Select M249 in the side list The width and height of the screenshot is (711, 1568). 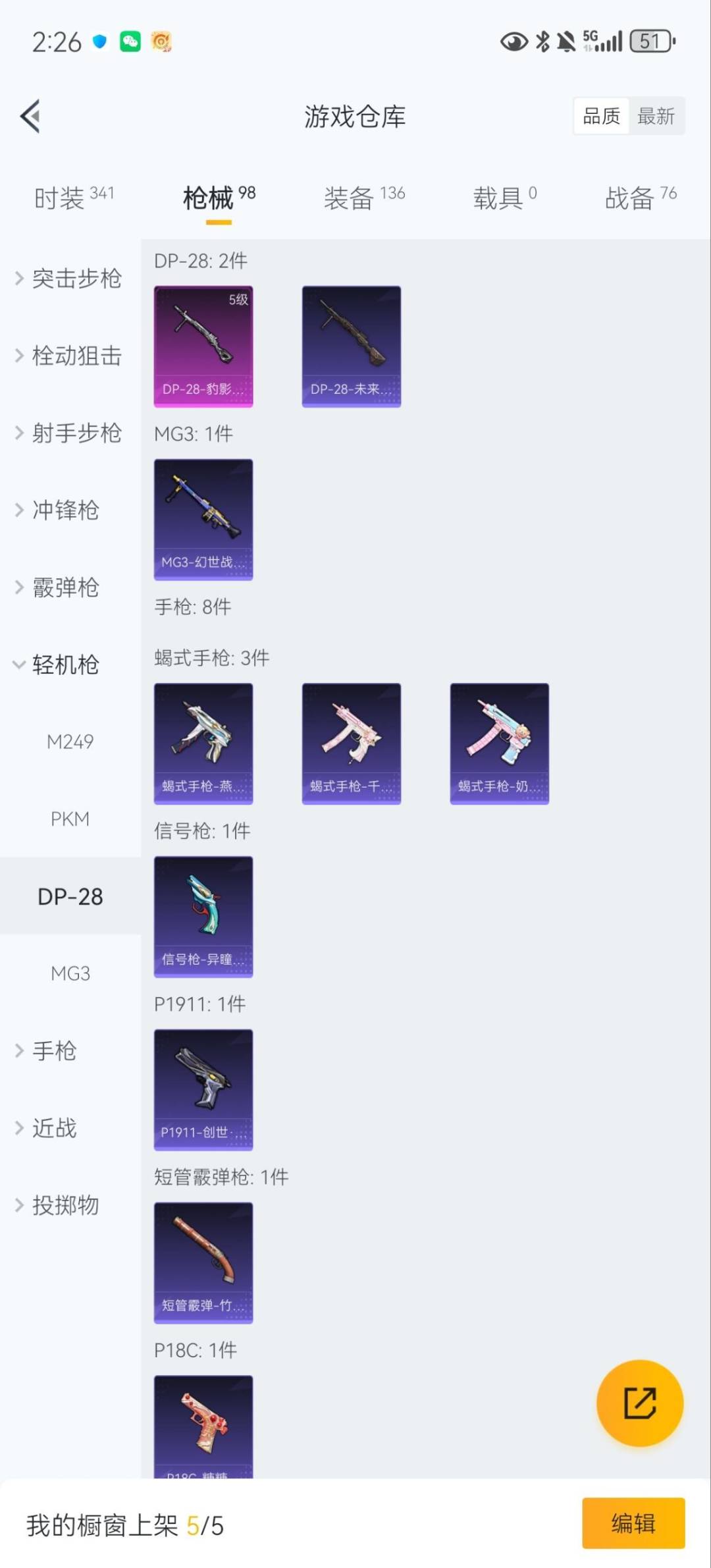[70, 742]
